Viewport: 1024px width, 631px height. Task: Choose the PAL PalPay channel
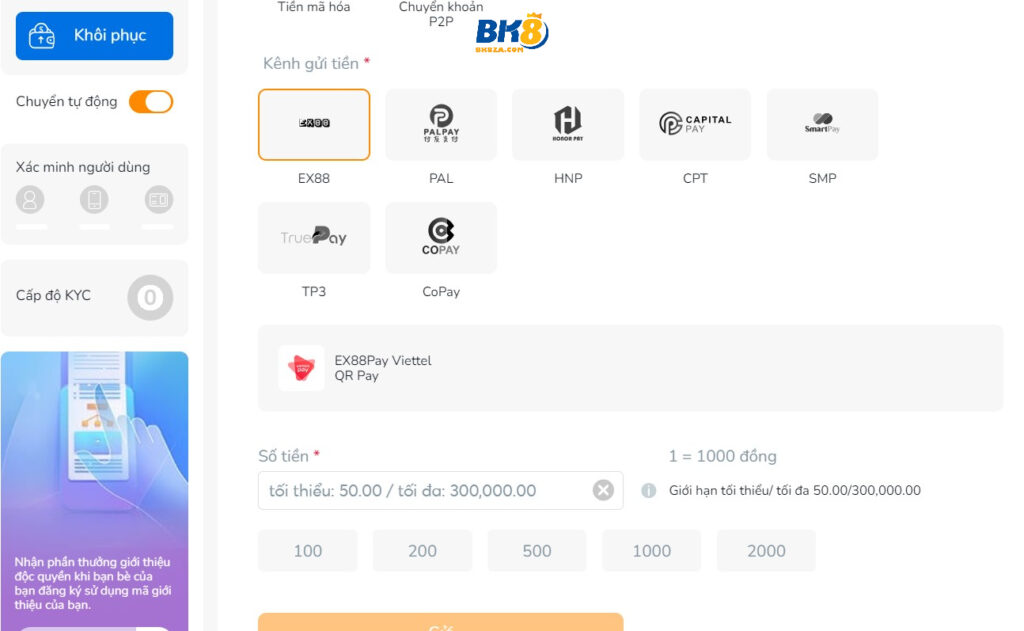(441, 125)
